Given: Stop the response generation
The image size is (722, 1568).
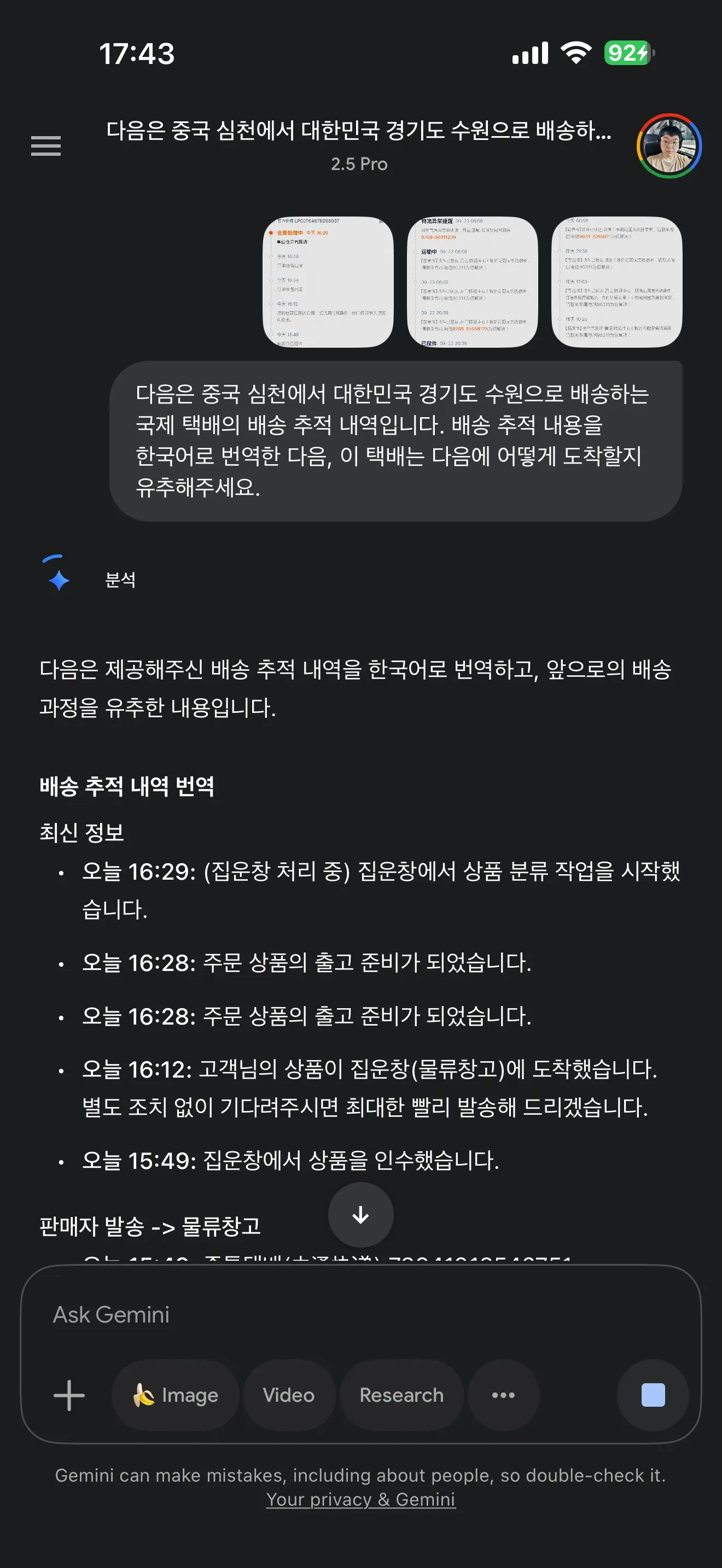Looking at the screenshot, I should click(x=653, y=1395).
